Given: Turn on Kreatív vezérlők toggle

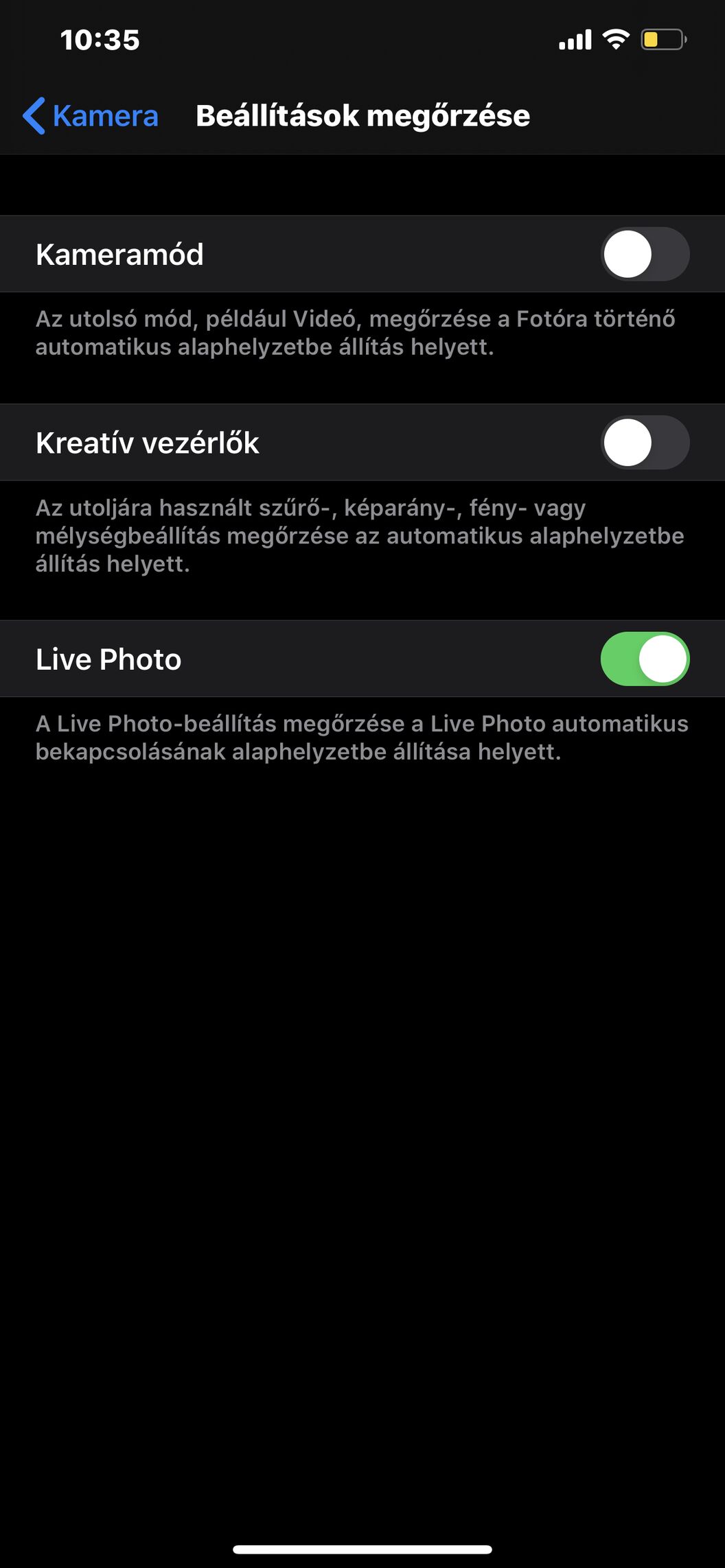Looking at the screenshot, I should pos(645,443).
